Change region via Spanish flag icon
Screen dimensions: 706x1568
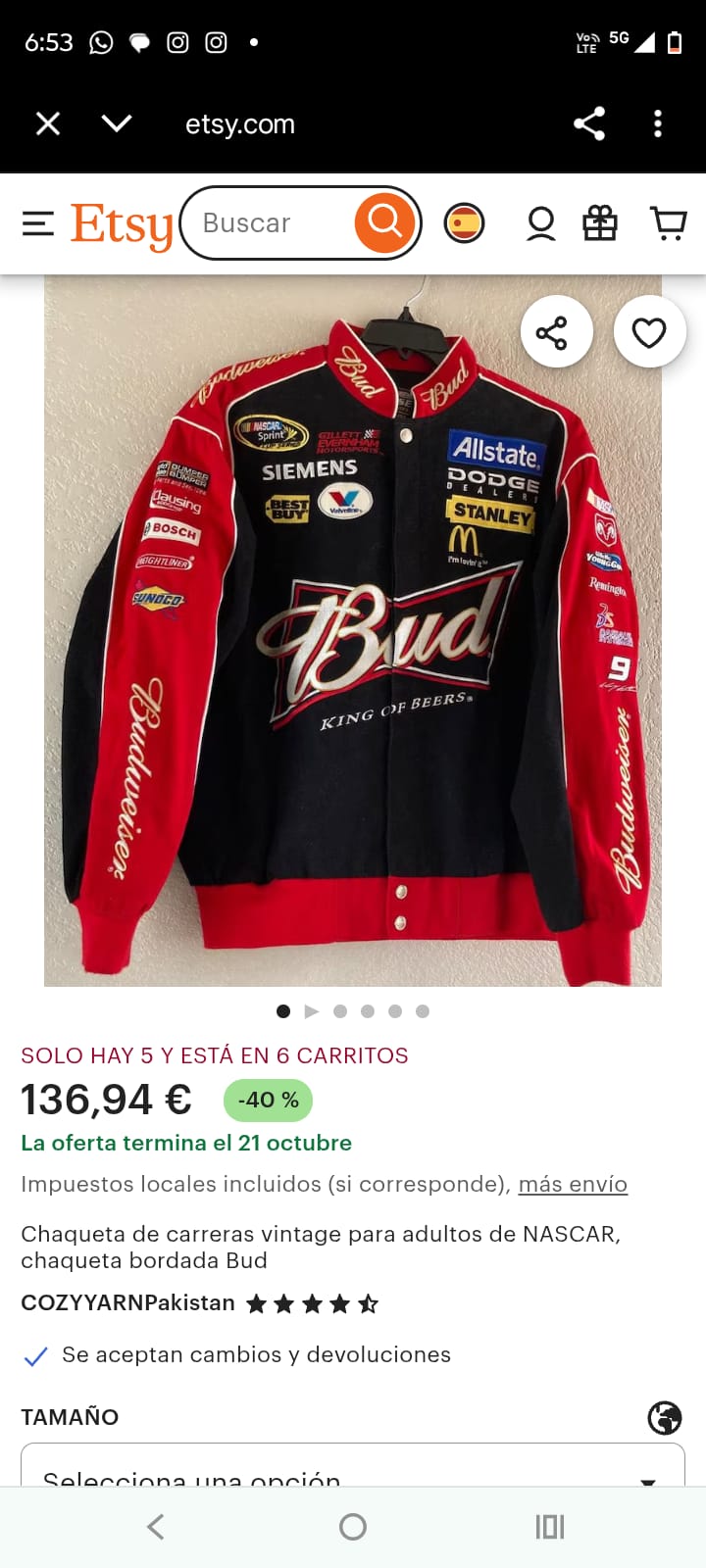[464, 223]
